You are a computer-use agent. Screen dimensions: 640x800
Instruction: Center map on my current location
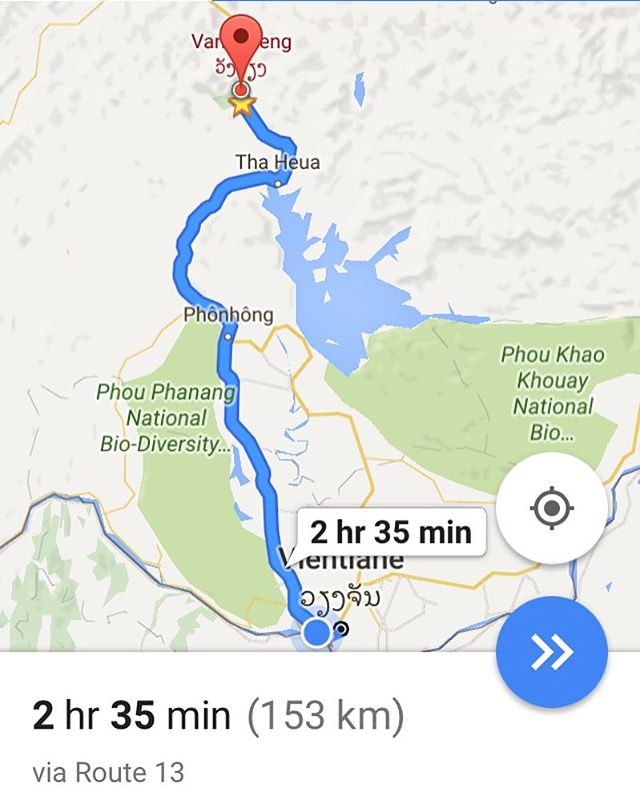click(550, 508)
